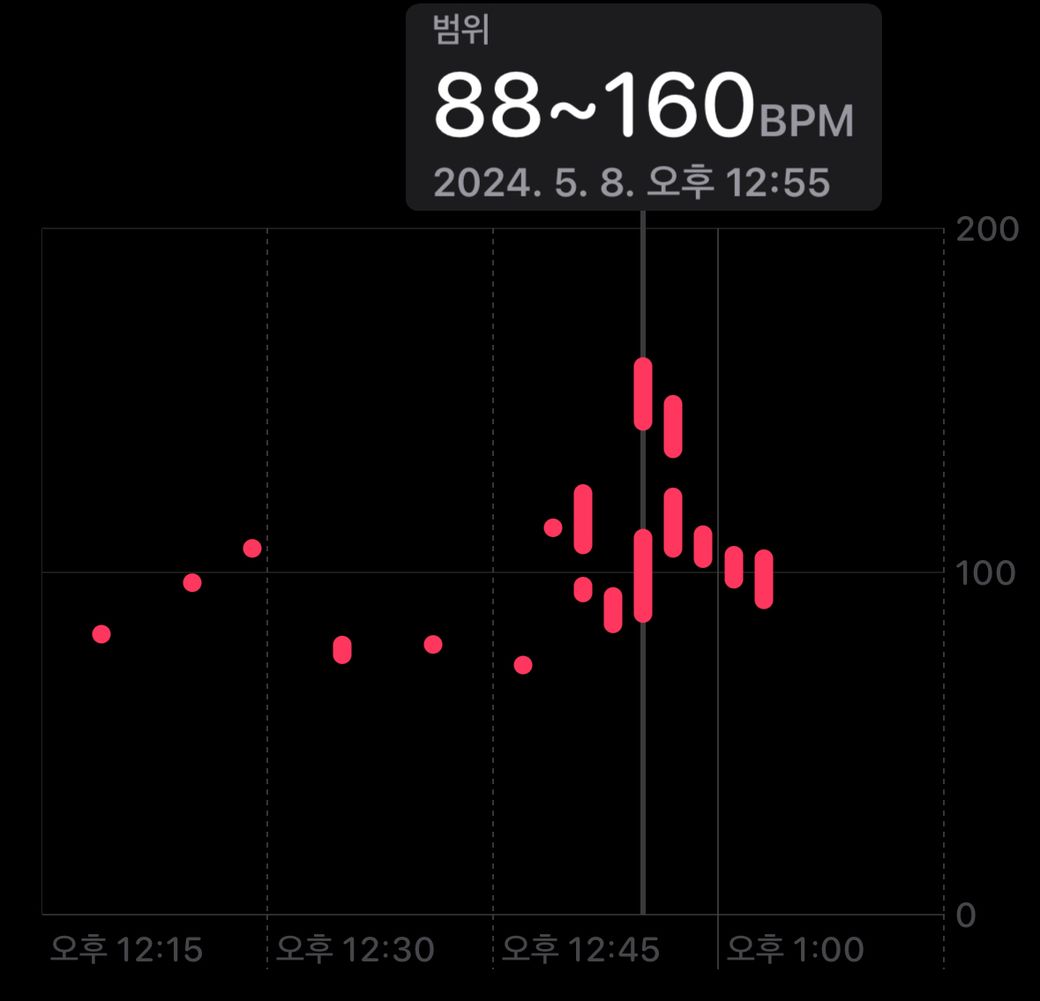Select the heart rate point just before 12:30
This screenshot has height=1001, width=1040.
point(252,548)
